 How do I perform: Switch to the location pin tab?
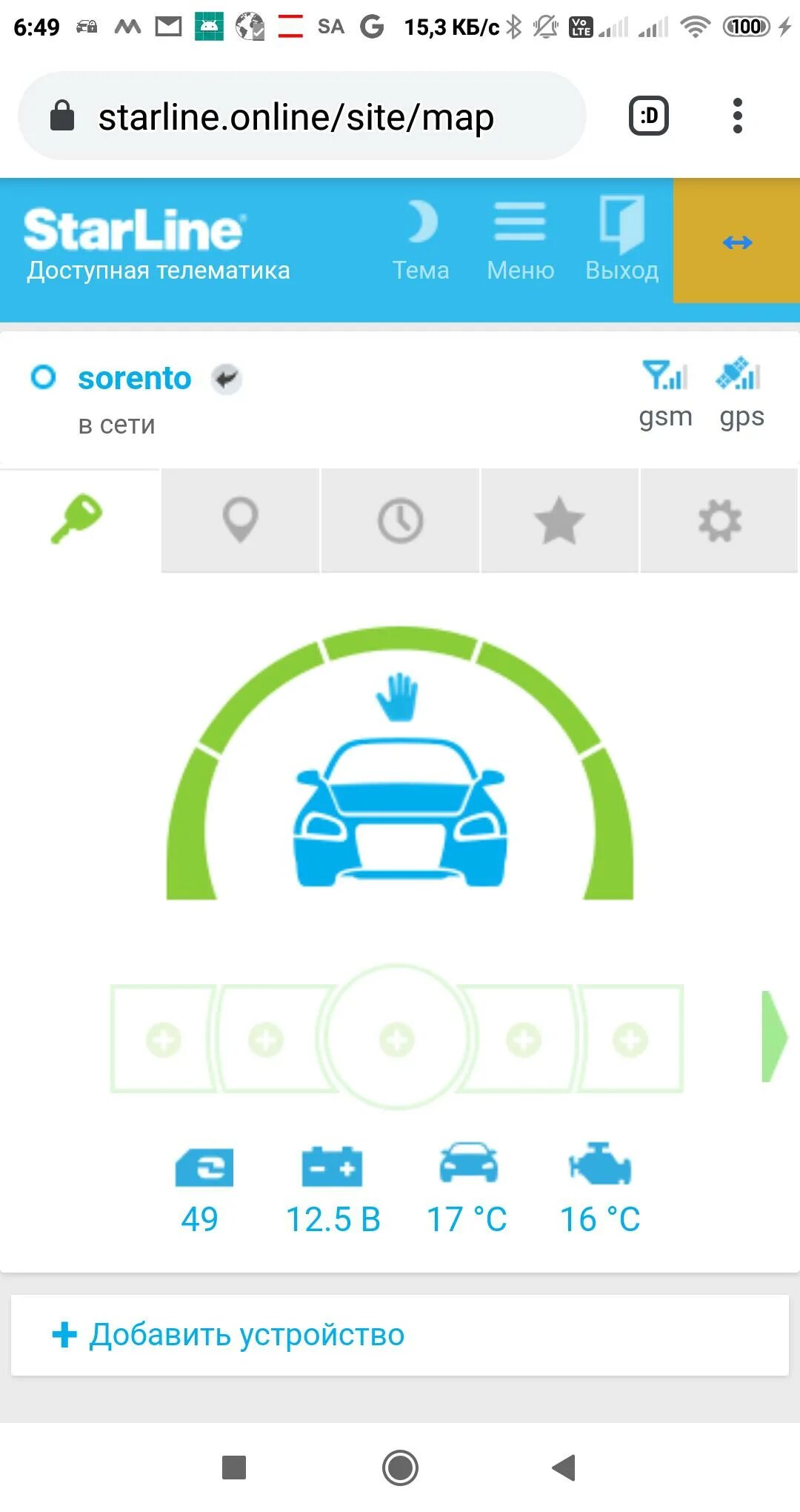click(240, 520)
